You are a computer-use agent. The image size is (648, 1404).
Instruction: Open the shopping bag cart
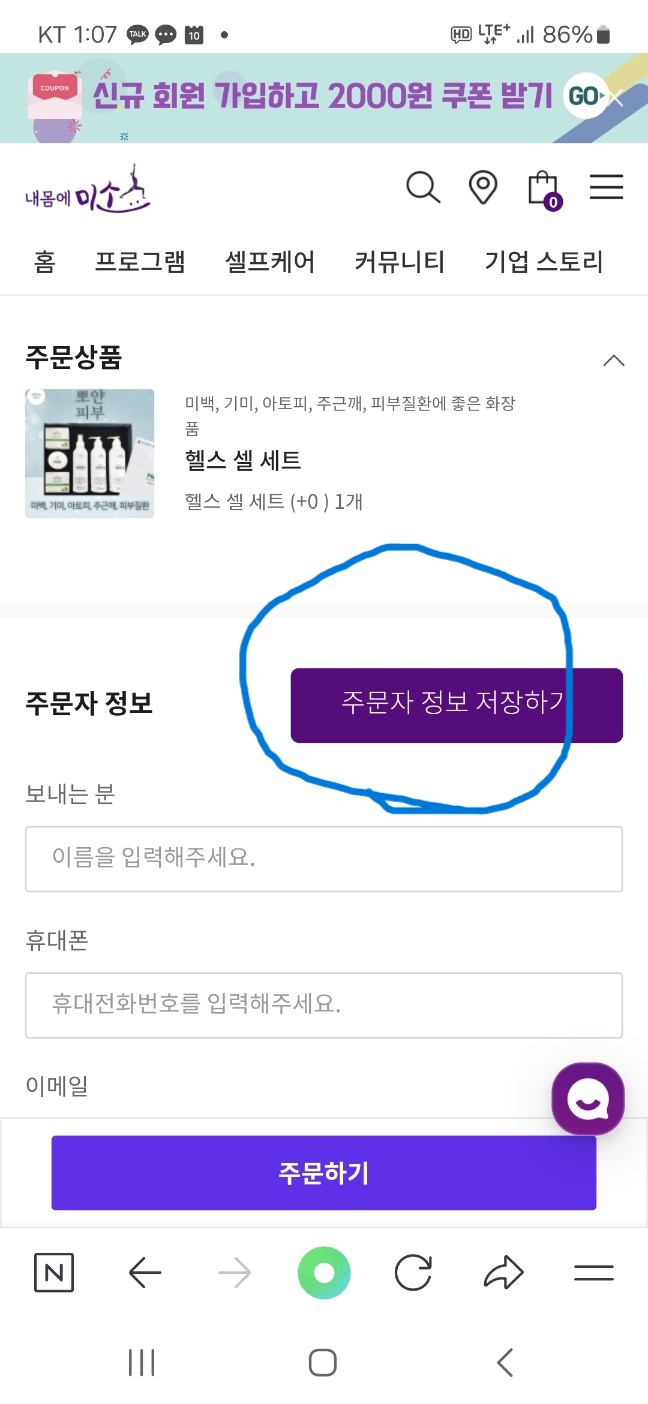(543, 188)
